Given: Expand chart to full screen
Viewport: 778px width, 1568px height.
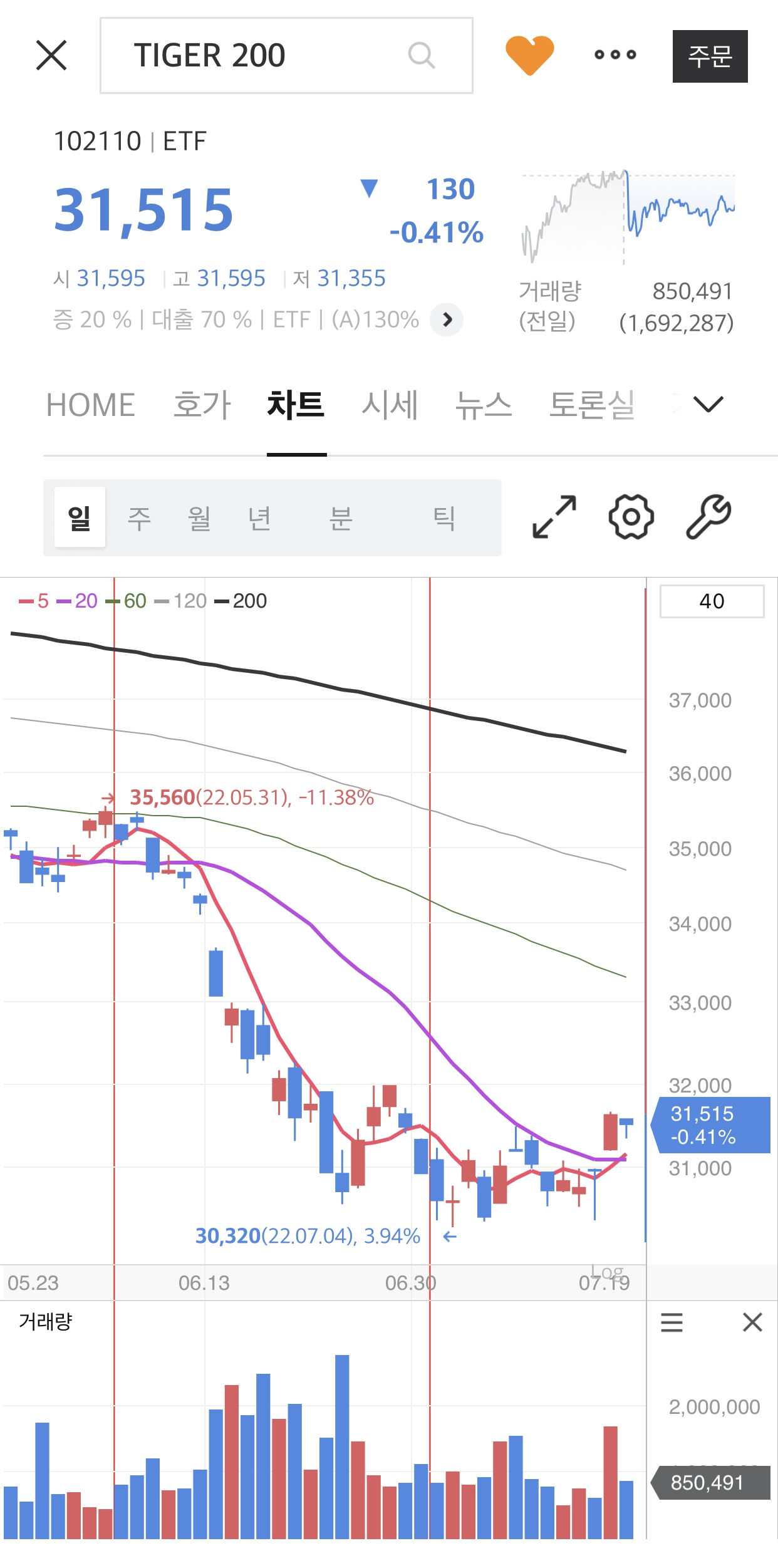Looking at the screenshot, I should (554, 517).
